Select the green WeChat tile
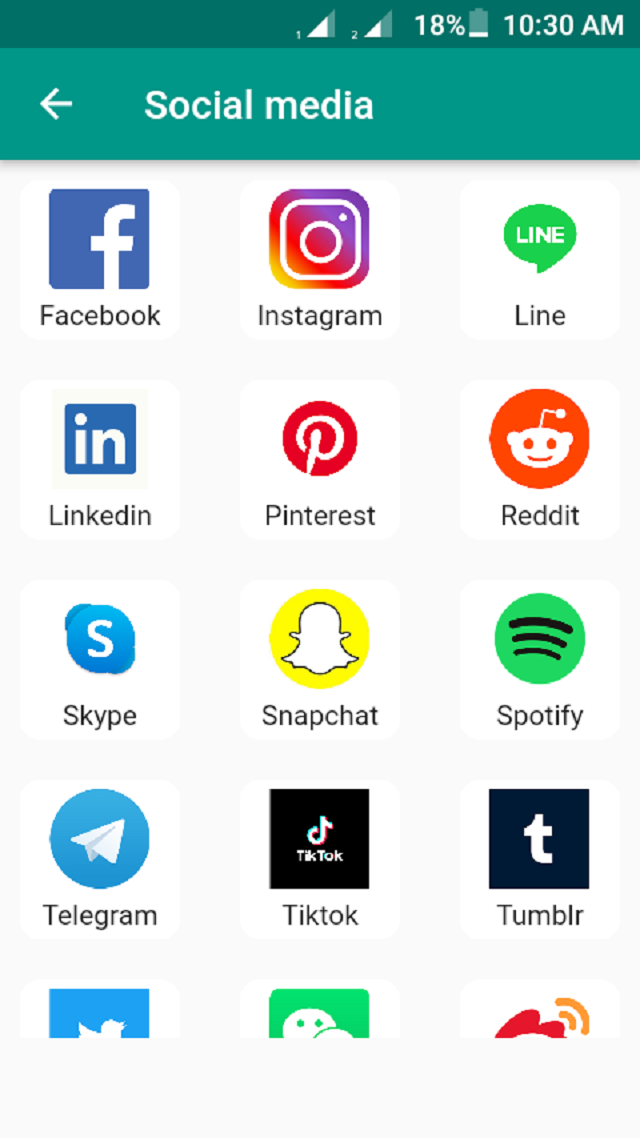 pyautogui.click(x=320, y=1012)
